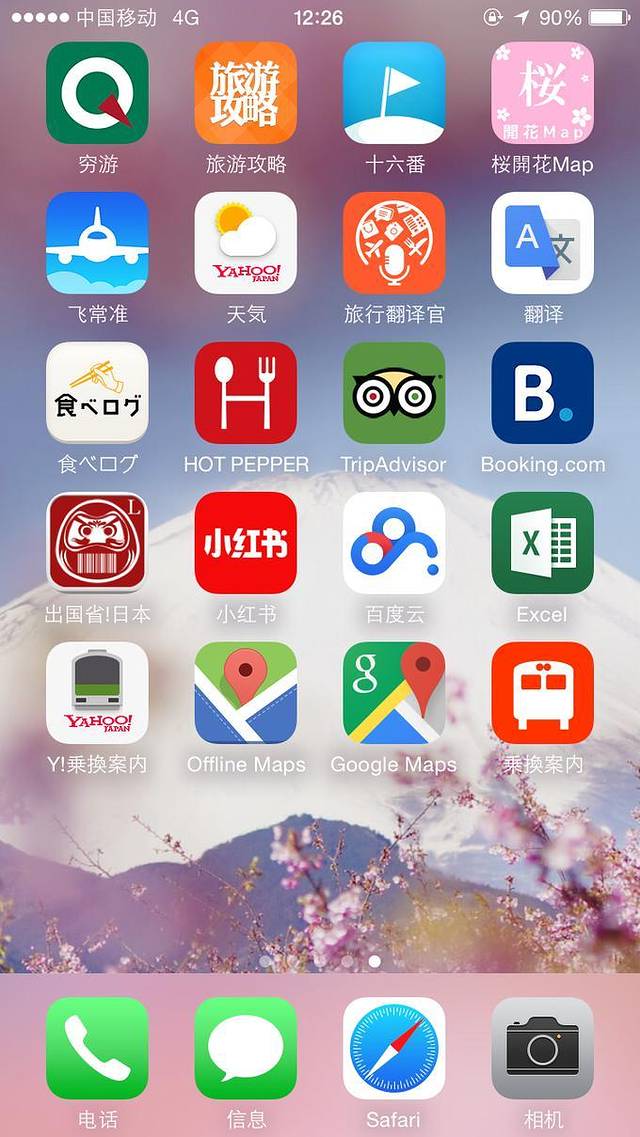The height and width of the screenshot is (1137, 640).
Task: Open the Excel app
Action: [x=542, y=543]
